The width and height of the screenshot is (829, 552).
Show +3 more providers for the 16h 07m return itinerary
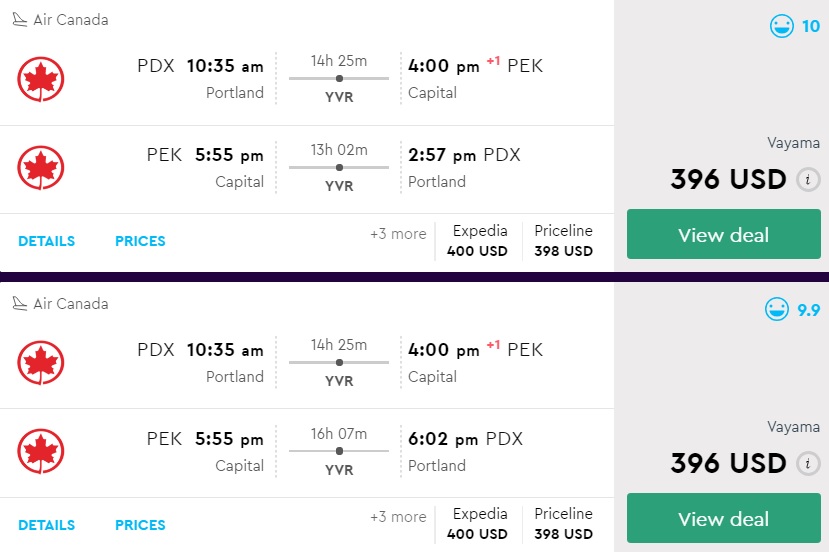tap(398, 517)
